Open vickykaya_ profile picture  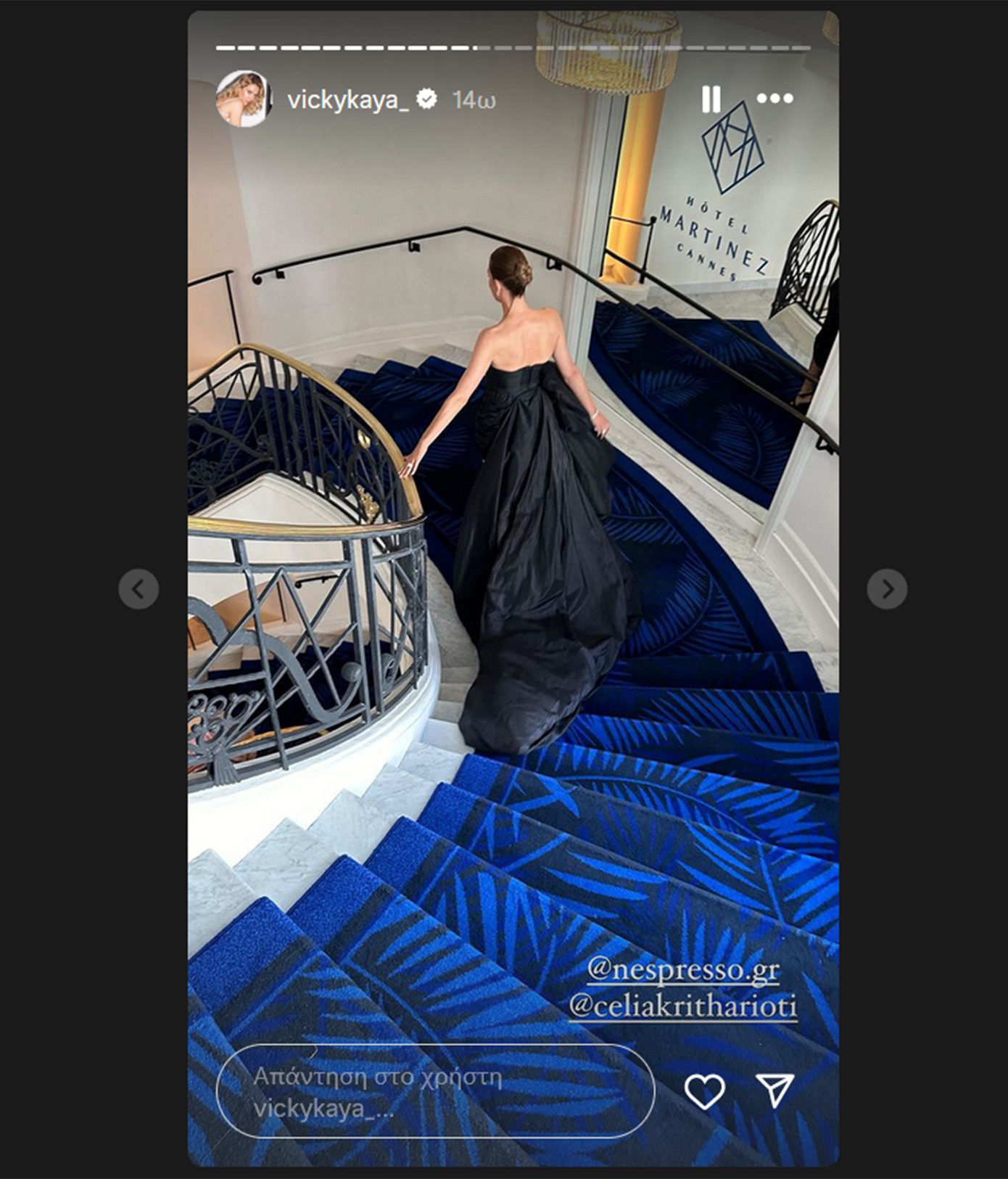click(x=243, y=99)
